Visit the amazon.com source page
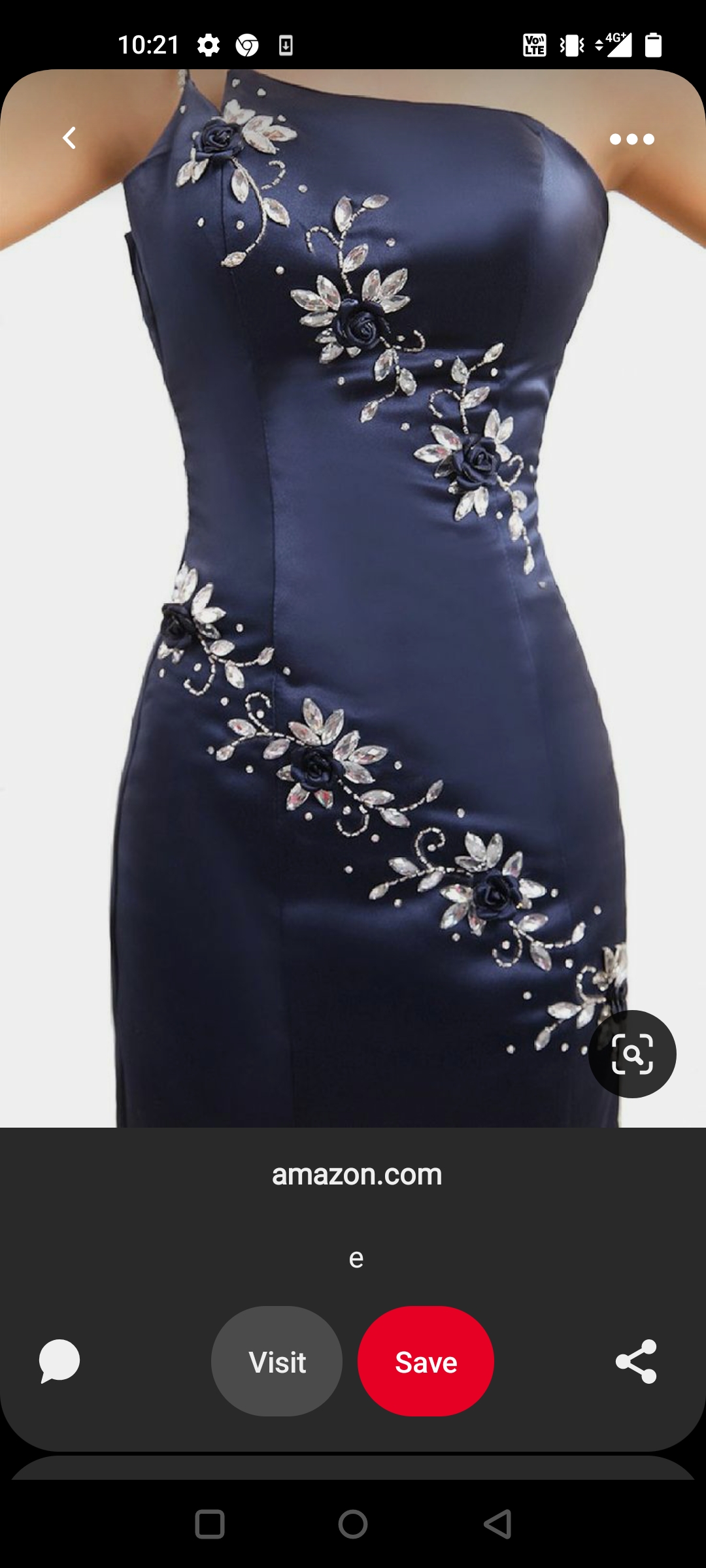Image resolution: width=706 pixels, height=1568 pixels. (277, 1362)
